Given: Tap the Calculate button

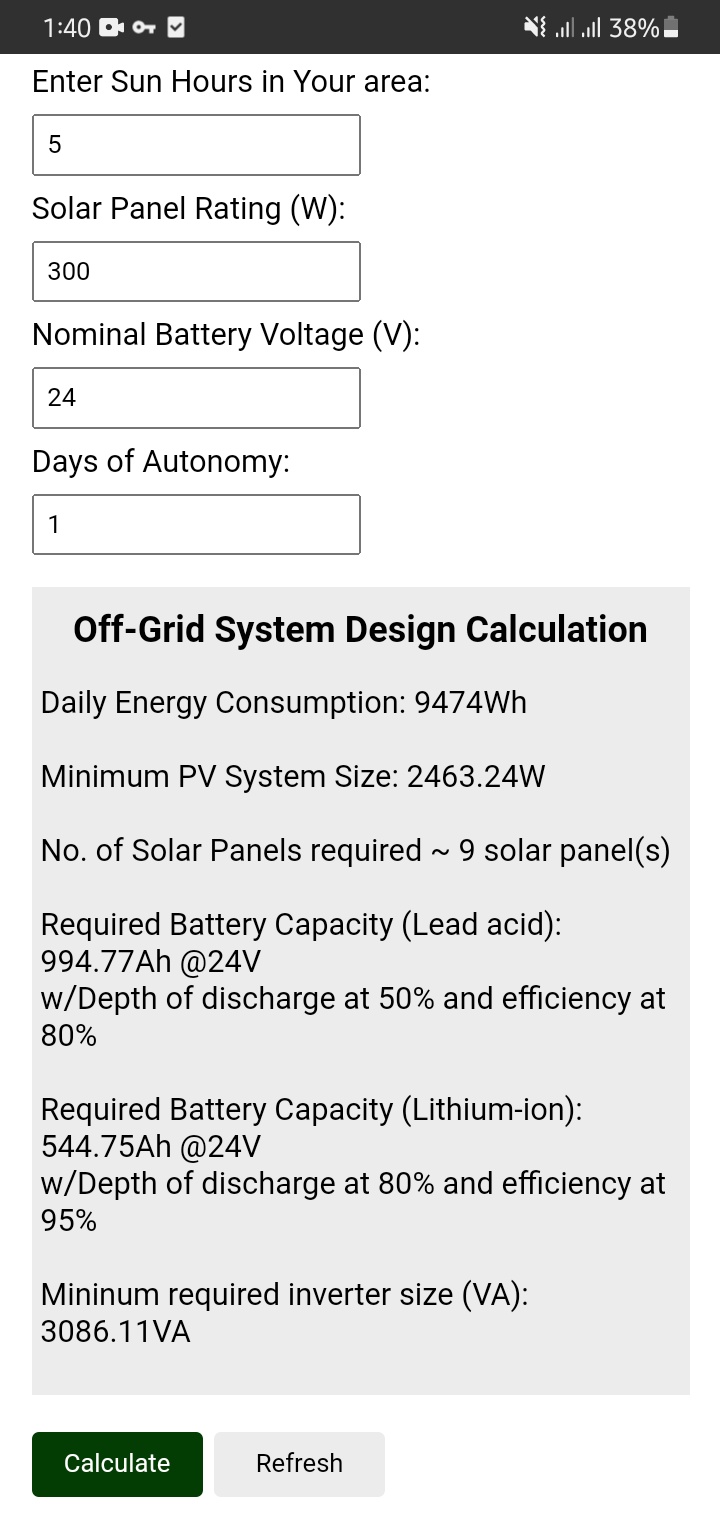Looking at the screenshot, I should [117, 1463].
